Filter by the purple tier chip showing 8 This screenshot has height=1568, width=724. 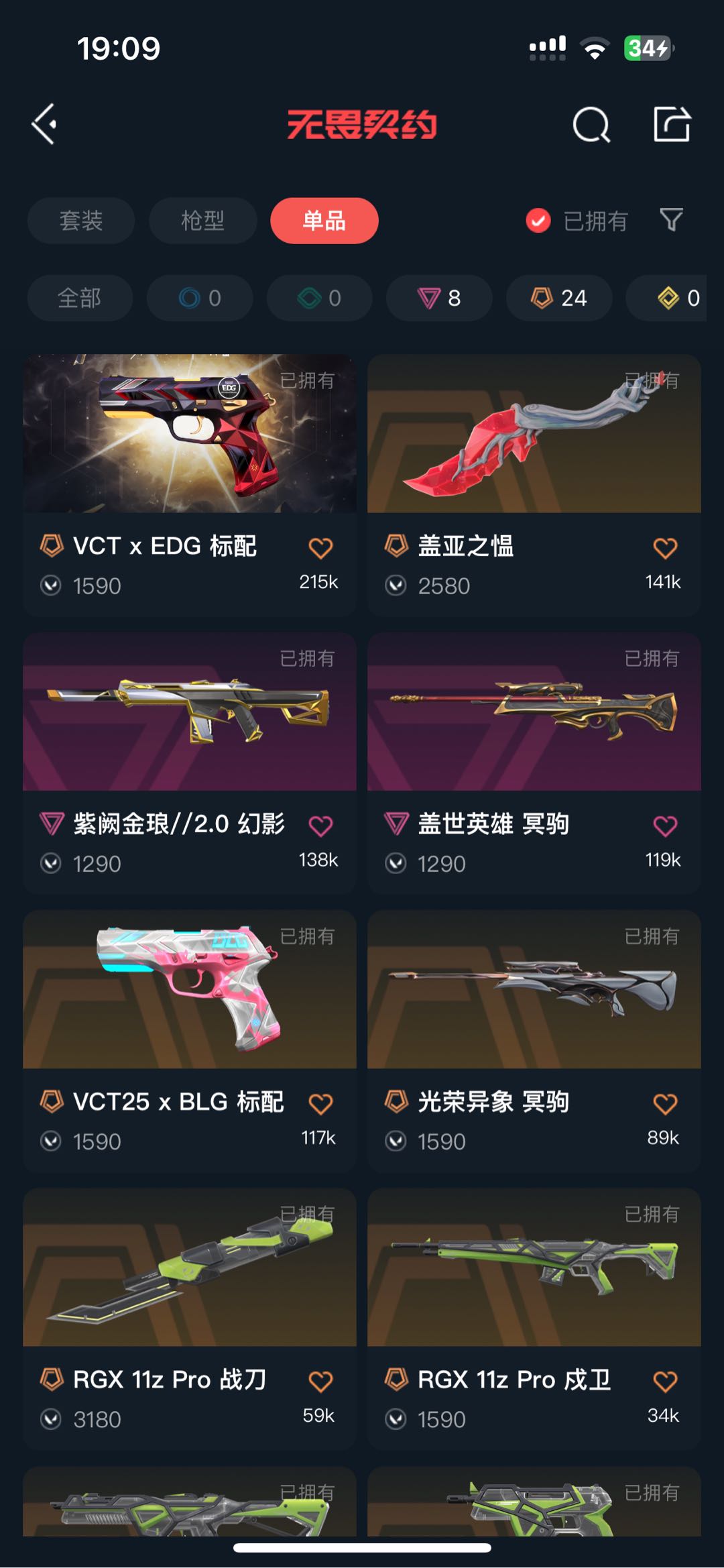439,298
